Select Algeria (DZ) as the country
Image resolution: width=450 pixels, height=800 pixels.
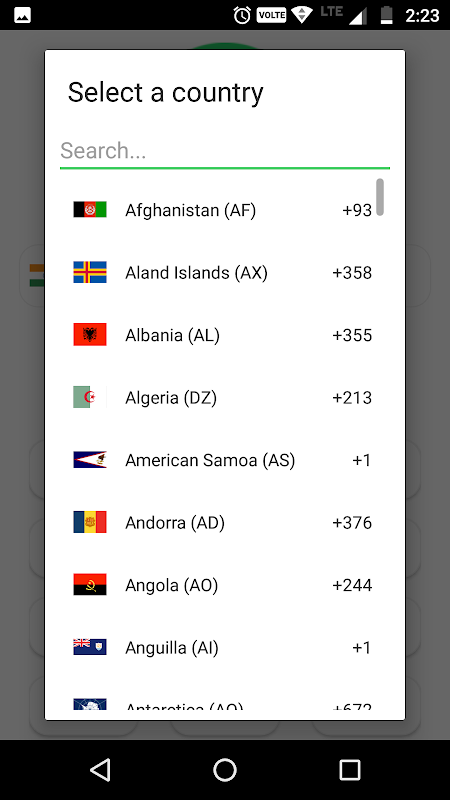coord(224,397)
